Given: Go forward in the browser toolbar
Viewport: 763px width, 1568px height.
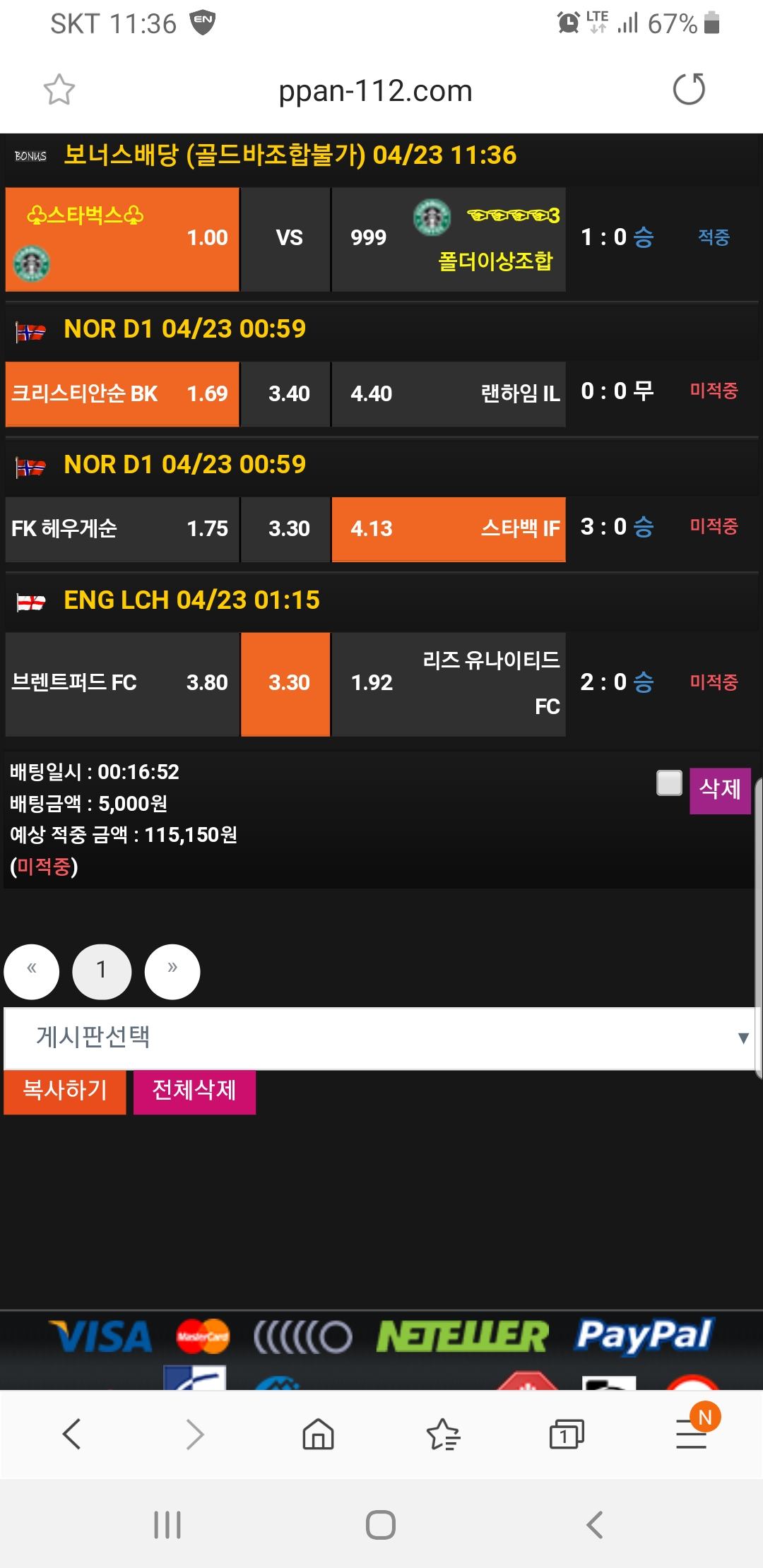Looking at the screenshot, I should pyautogui.click(x=194, y=1435).
